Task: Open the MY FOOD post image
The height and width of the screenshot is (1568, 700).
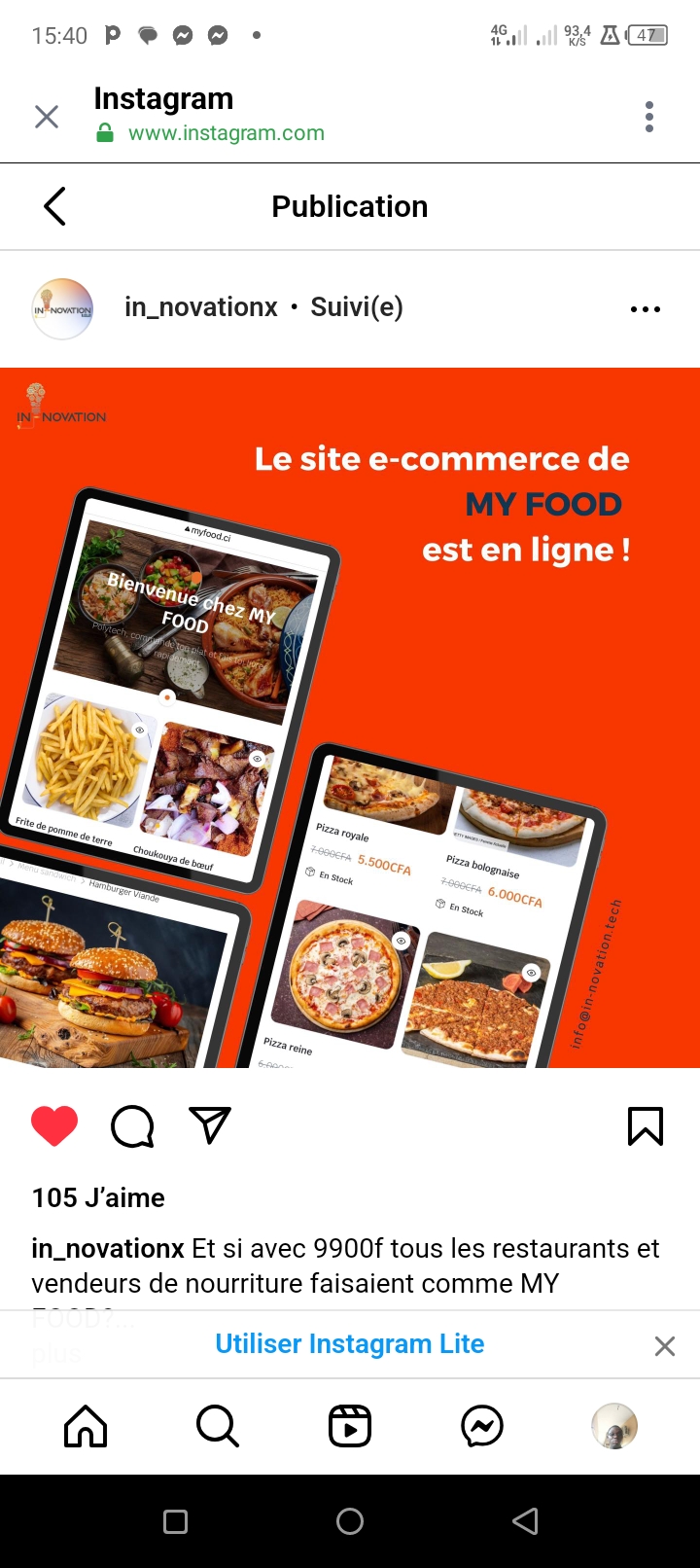Action: point(350,718)
